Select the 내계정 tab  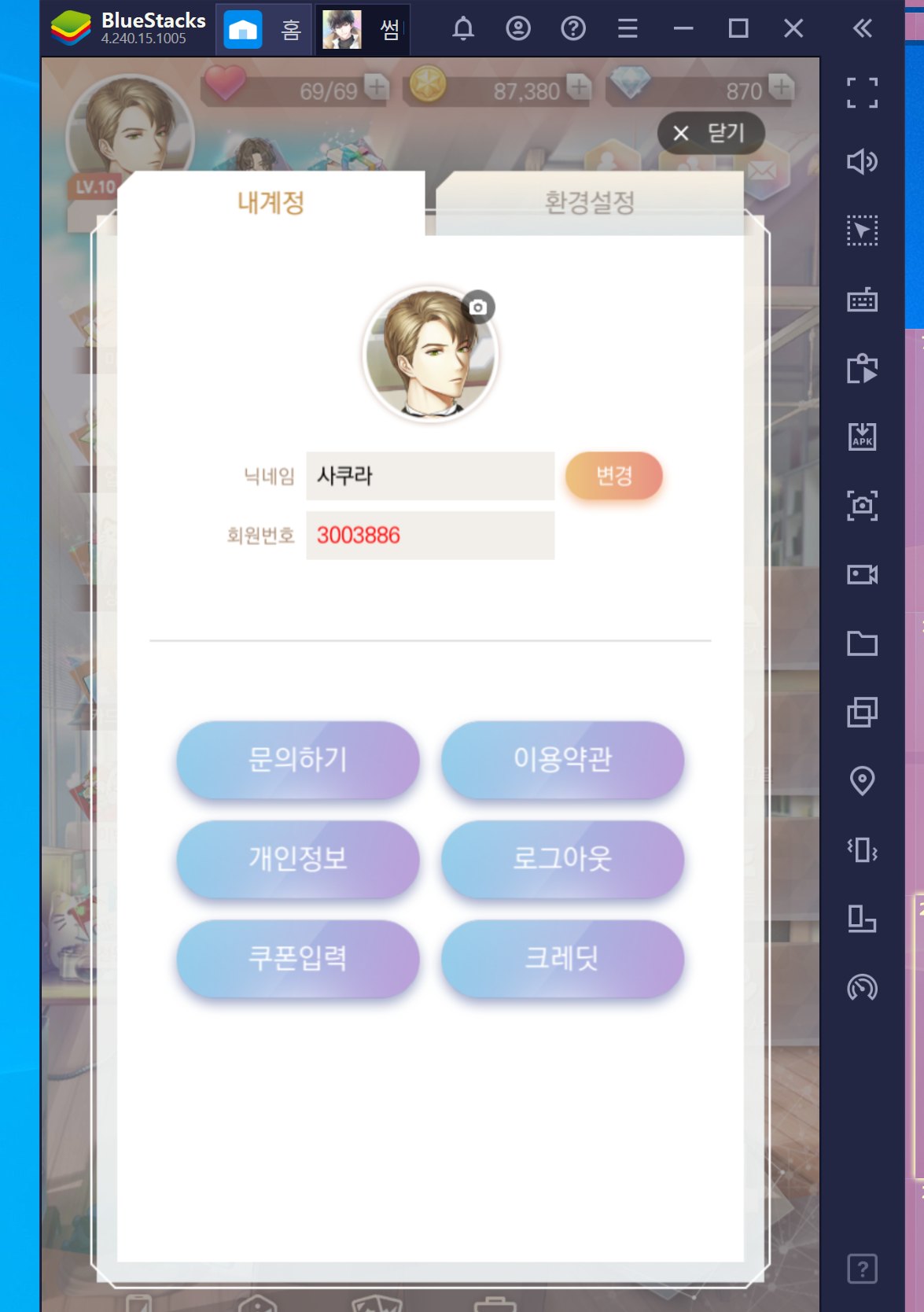point(271,203)
